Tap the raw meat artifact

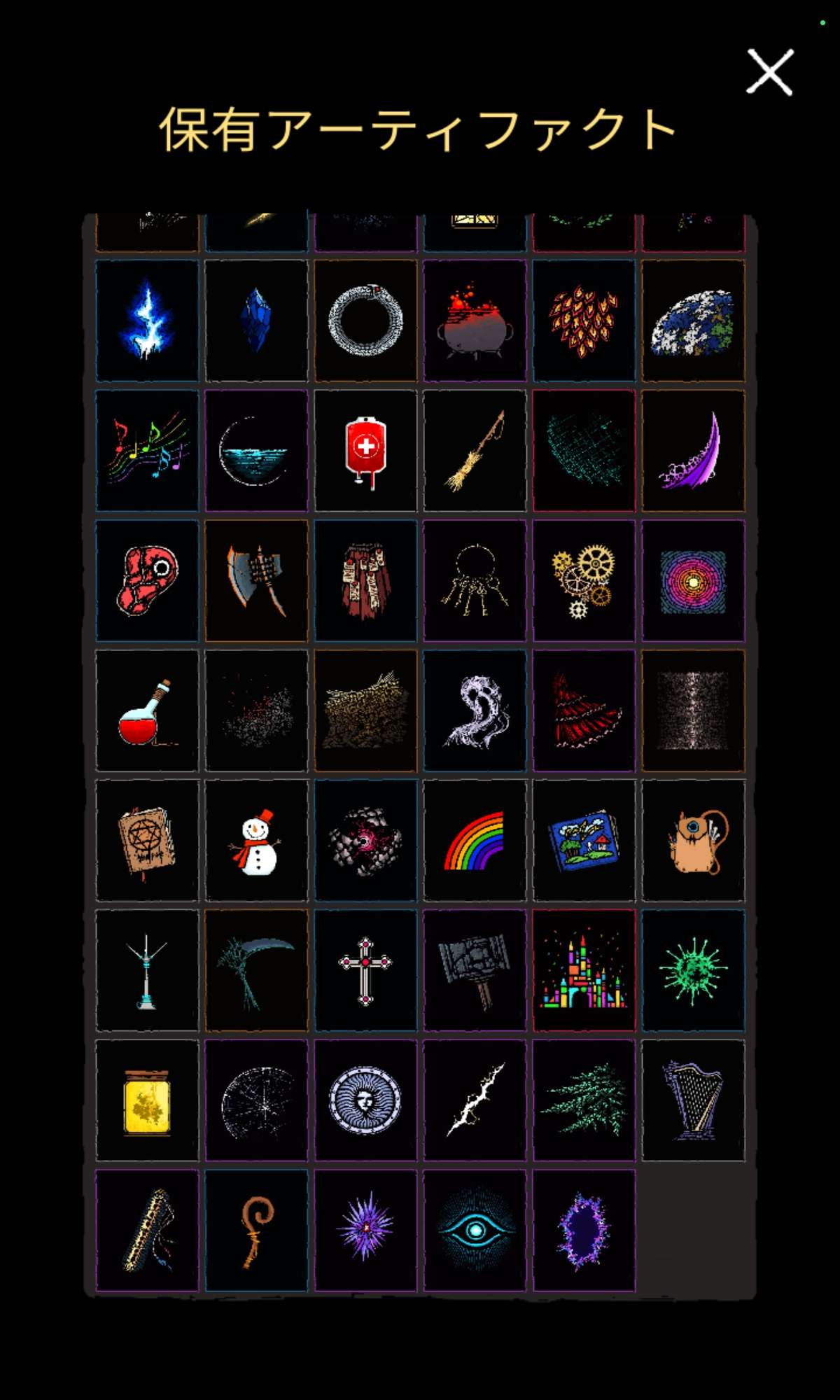coord(147,580)
